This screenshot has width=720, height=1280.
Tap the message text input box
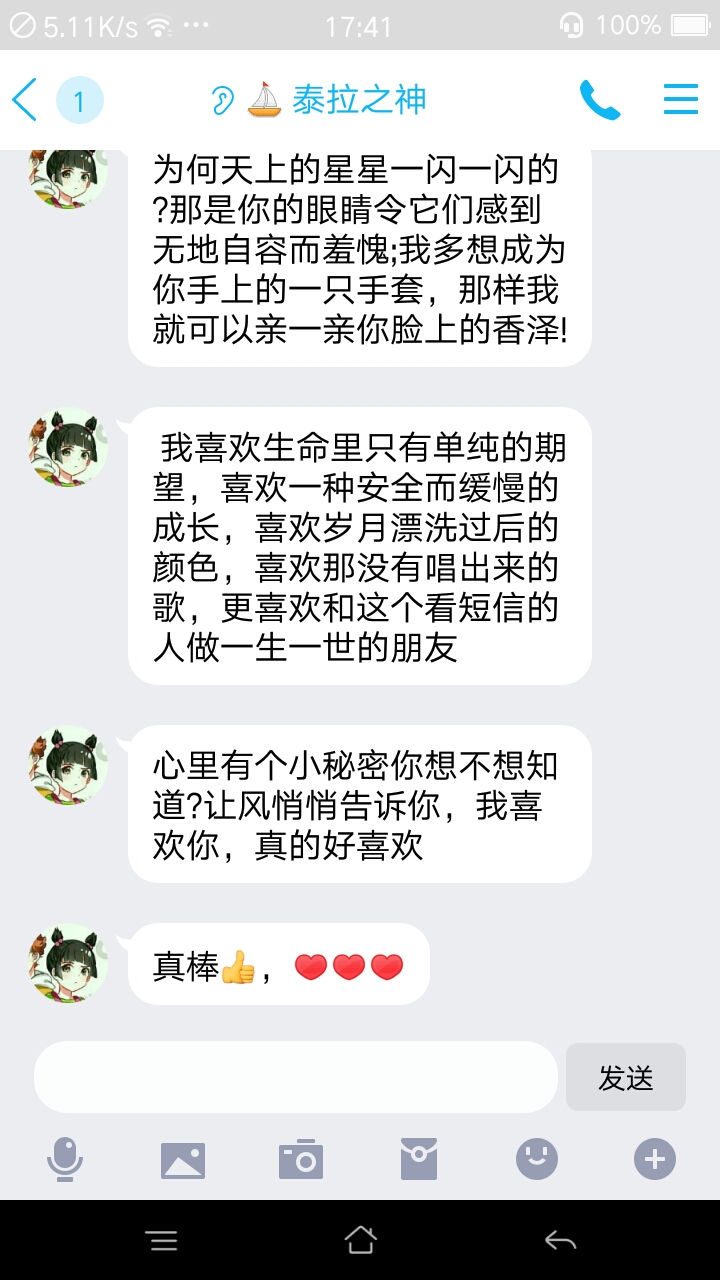pos(296,1077)
